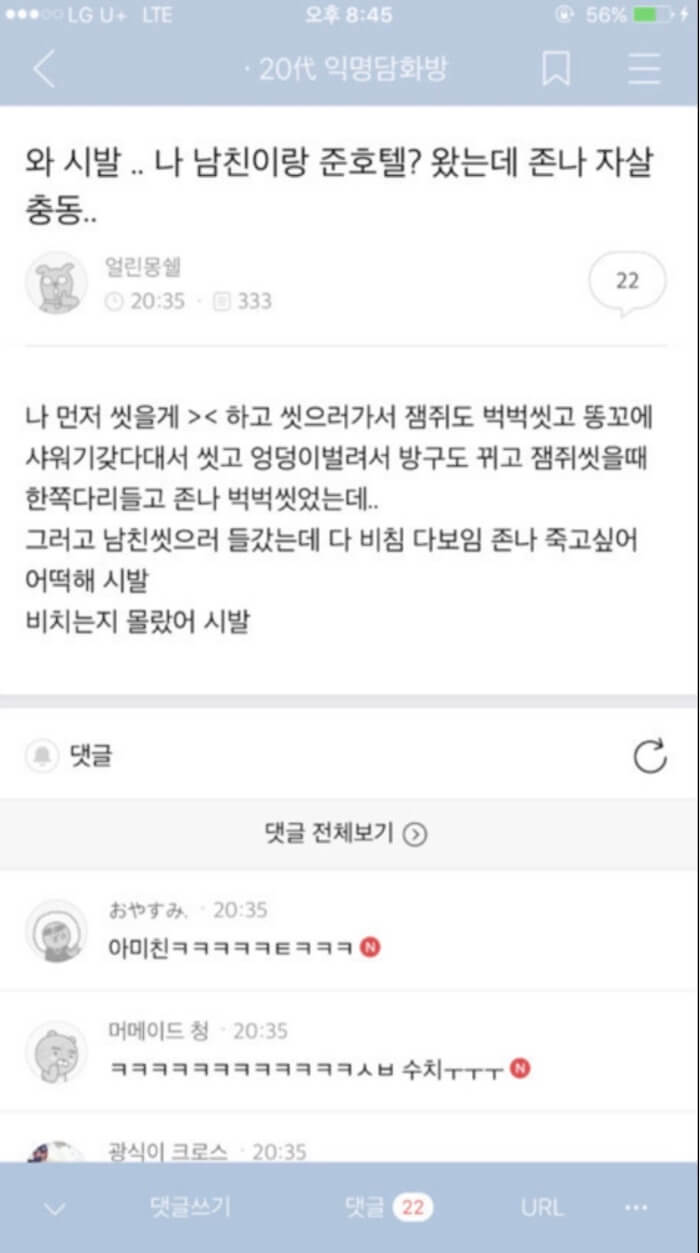This screenshot has height=1253, width=700.
Task: Tap 댓글쓰기 to write a comment
Action: [x=190, y=1207]
